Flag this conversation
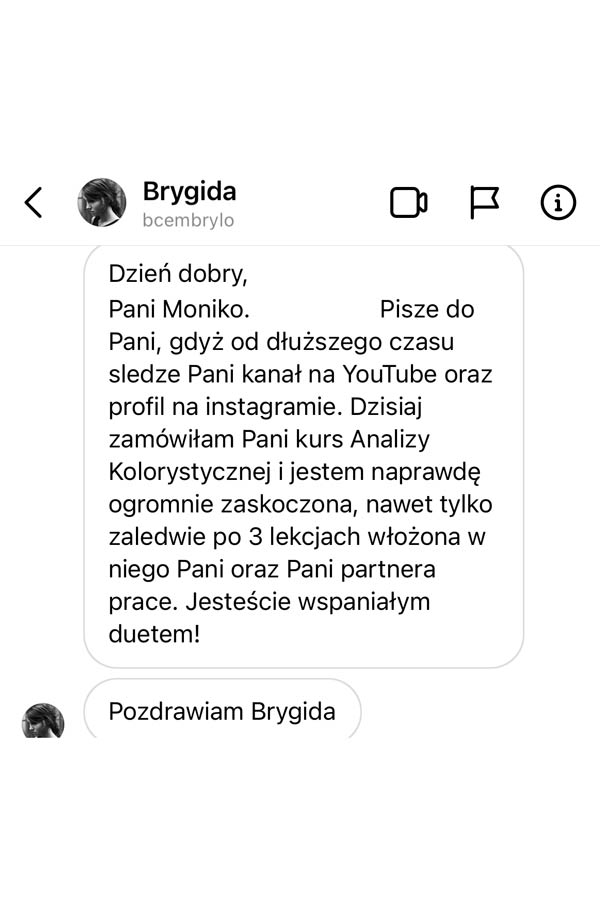The height and width of the screenshot is (900, 600). point(484,202)
